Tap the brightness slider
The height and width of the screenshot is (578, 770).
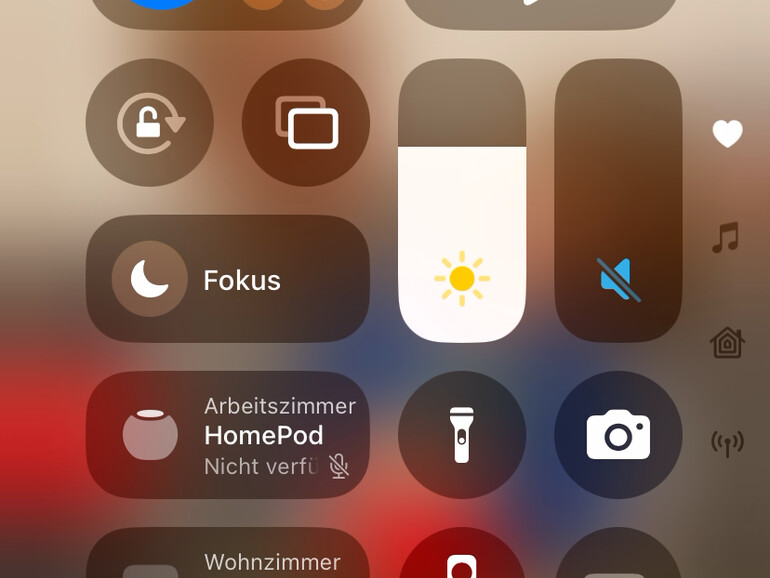pyautogui.click(x=462, y=200)
